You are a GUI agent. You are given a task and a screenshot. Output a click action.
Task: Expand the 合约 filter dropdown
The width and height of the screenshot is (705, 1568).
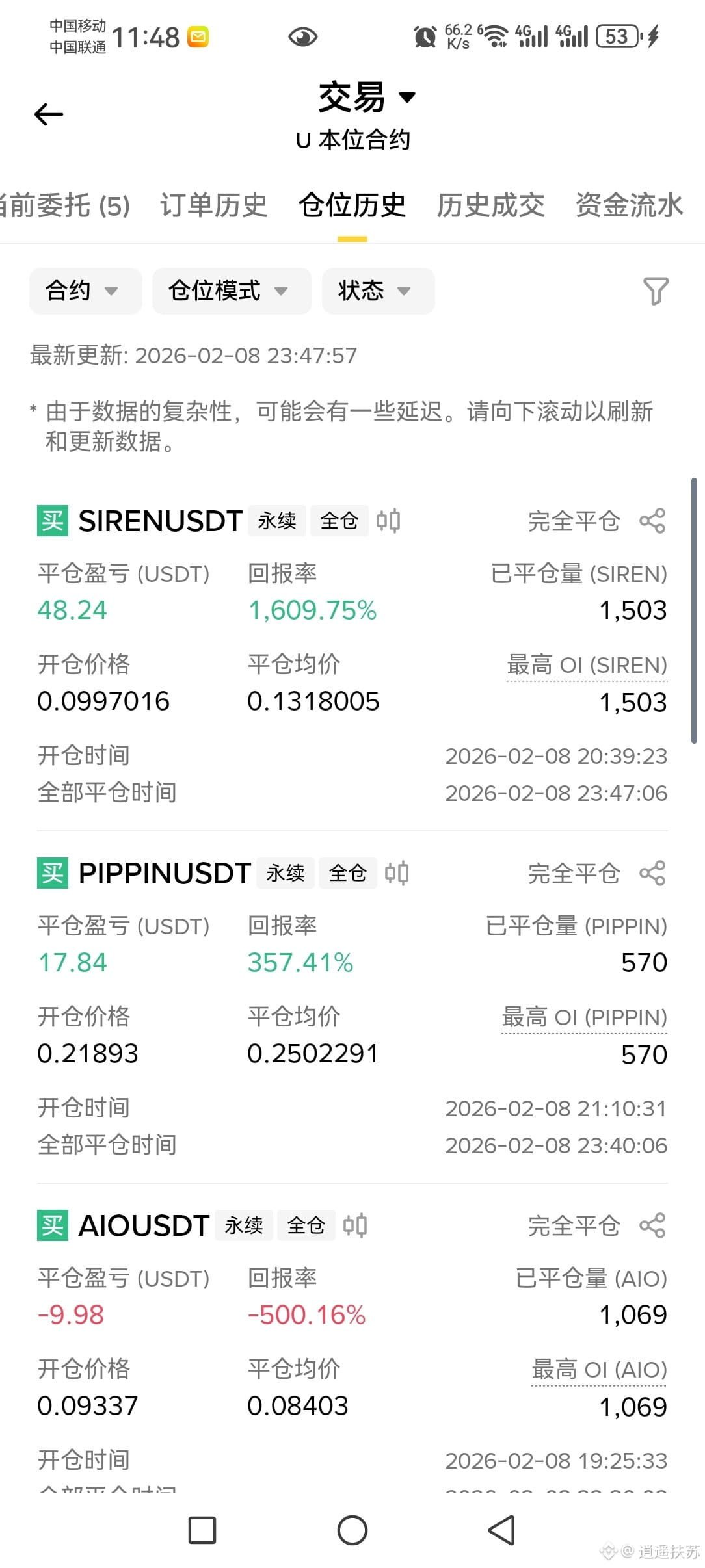click(85, 291)
